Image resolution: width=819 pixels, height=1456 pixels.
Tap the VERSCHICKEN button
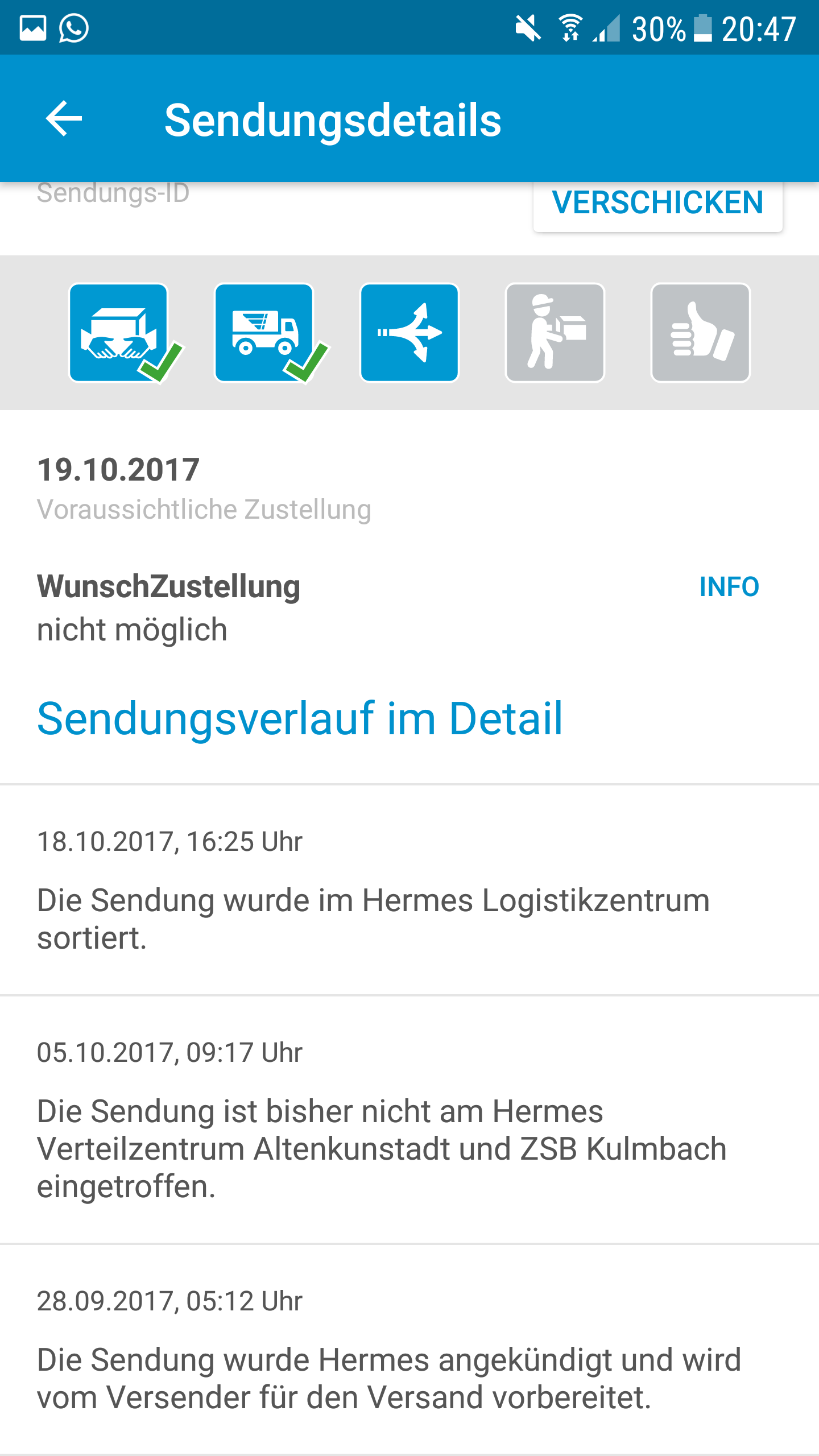point(657,206)
